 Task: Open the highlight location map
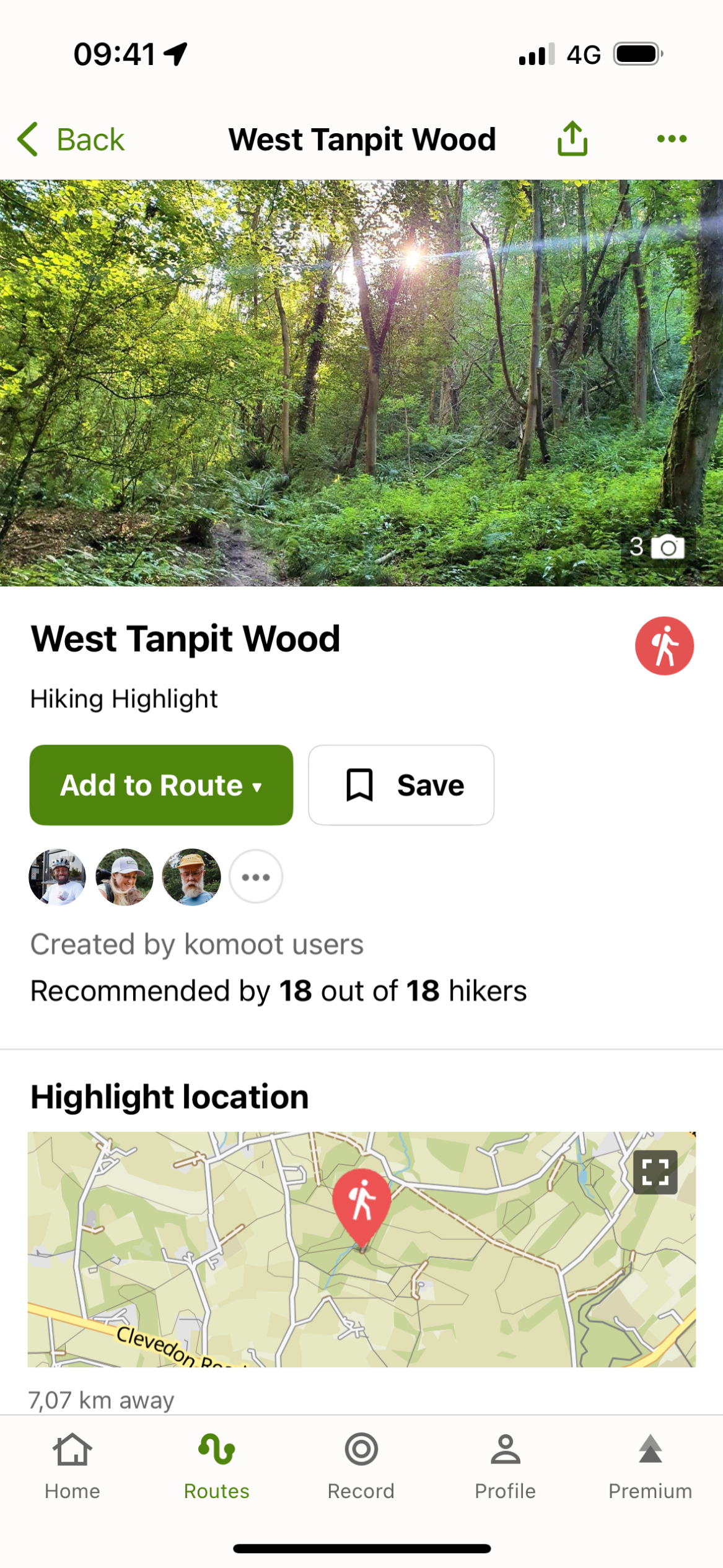pyautogui.click(x=361, y=1249)
